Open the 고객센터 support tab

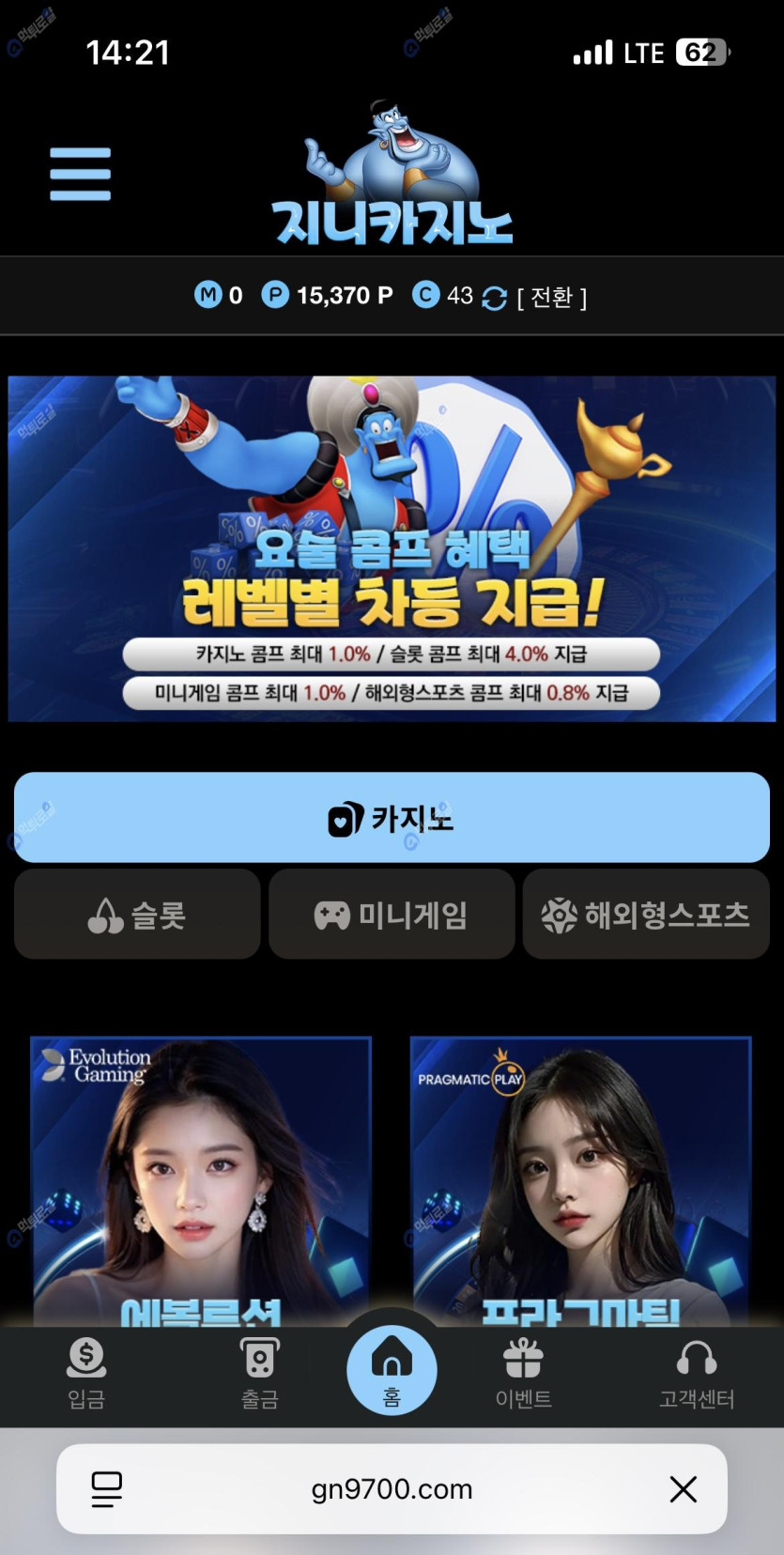(696, 1375)
